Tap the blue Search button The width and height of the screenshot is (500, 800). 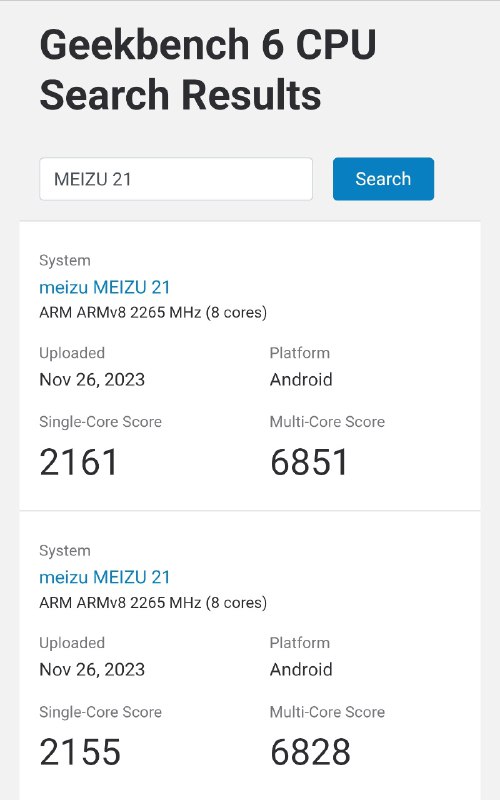click(x=383, y=179)
